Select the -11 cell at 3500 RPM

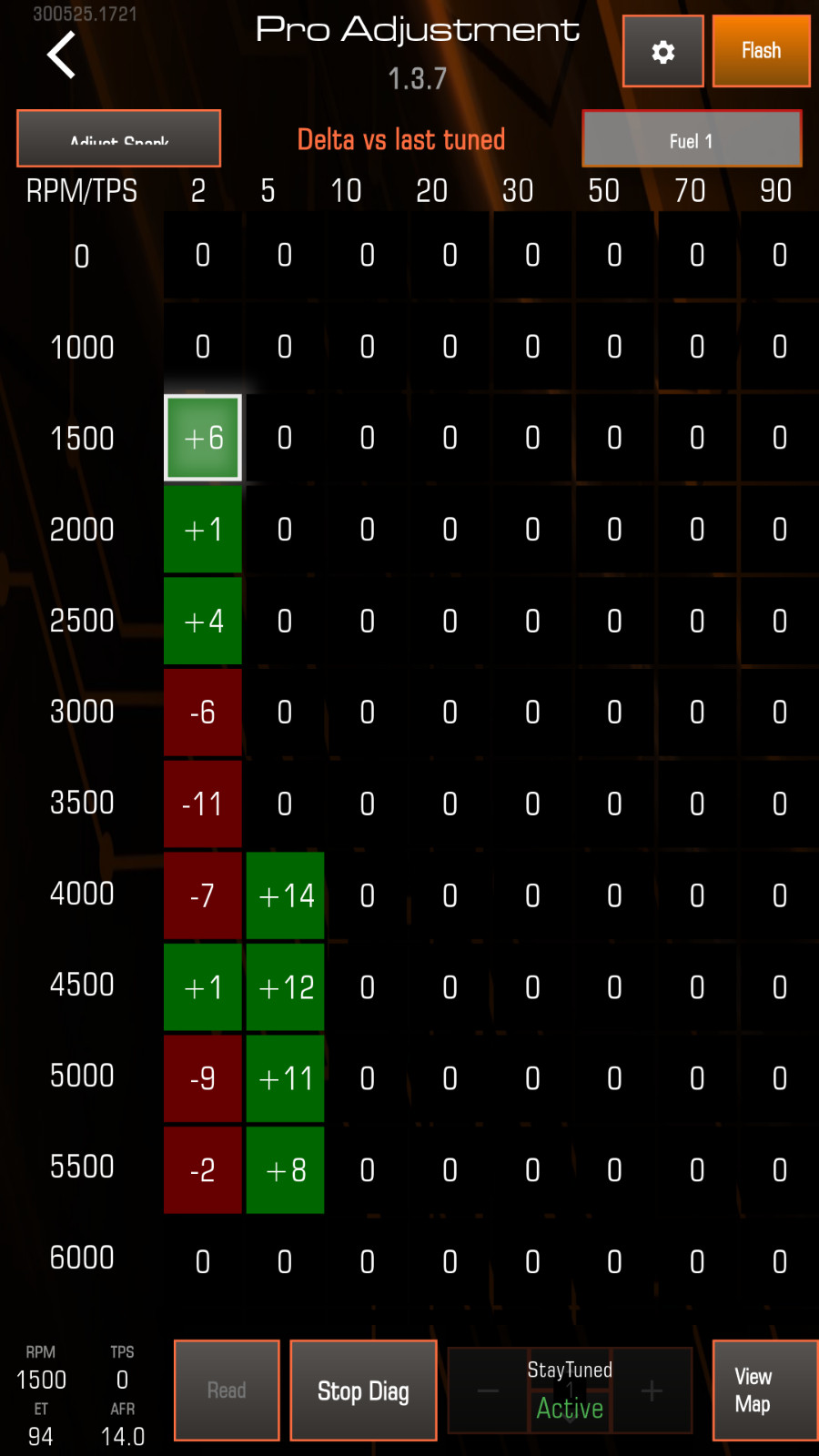(x=203, y=804)
